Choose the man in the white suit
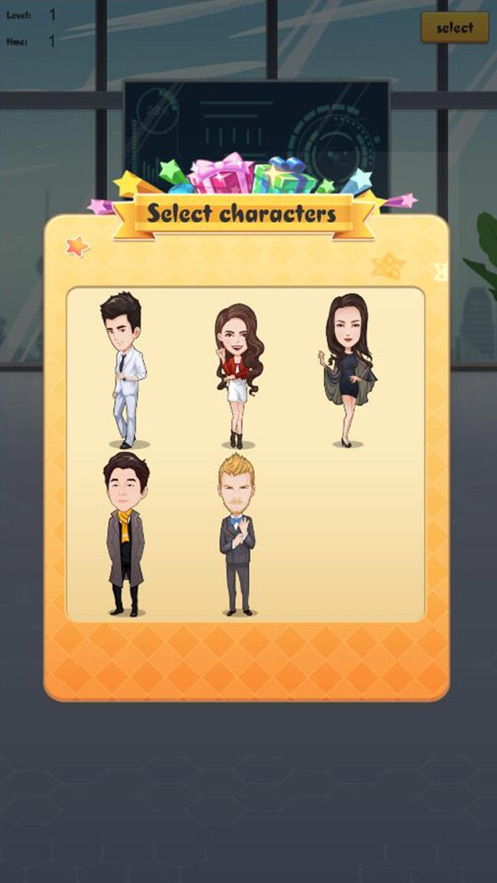The height and width of the screenshot is (883, 497). click(x=126, y=370)
